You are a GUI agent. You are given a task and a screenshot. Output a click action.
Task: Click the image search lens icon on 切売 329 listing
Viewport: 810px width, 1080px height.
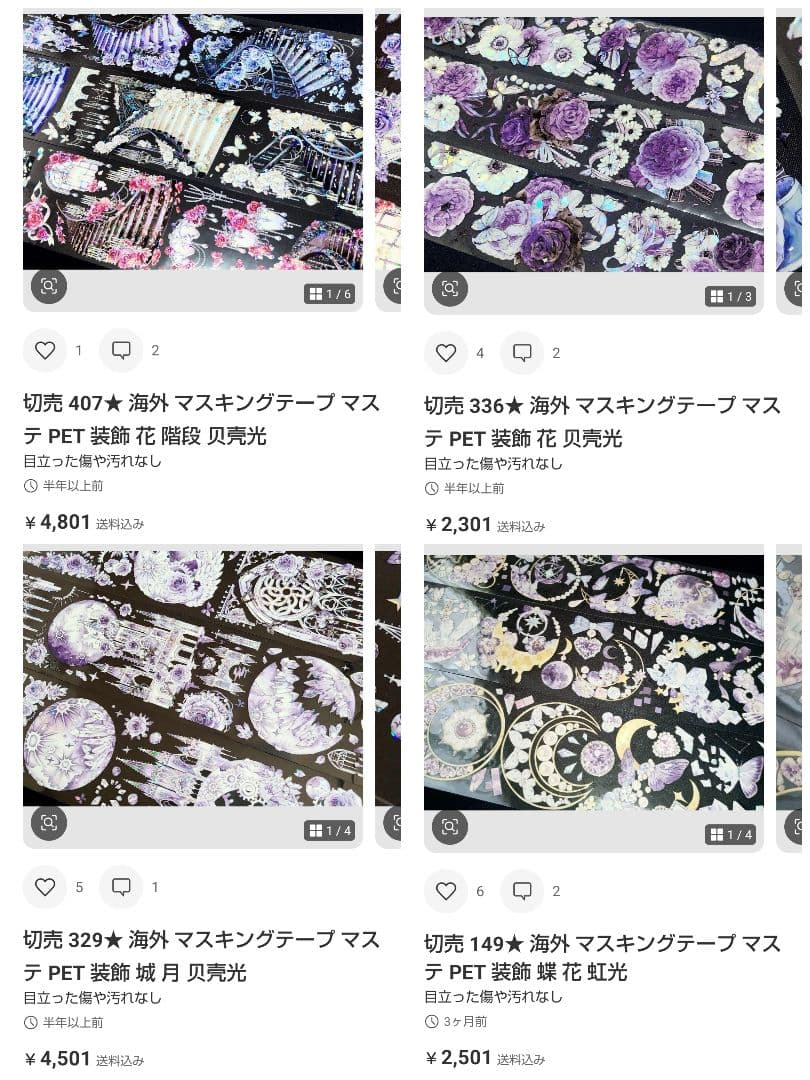pyautogui.click(x=50, y=823)
